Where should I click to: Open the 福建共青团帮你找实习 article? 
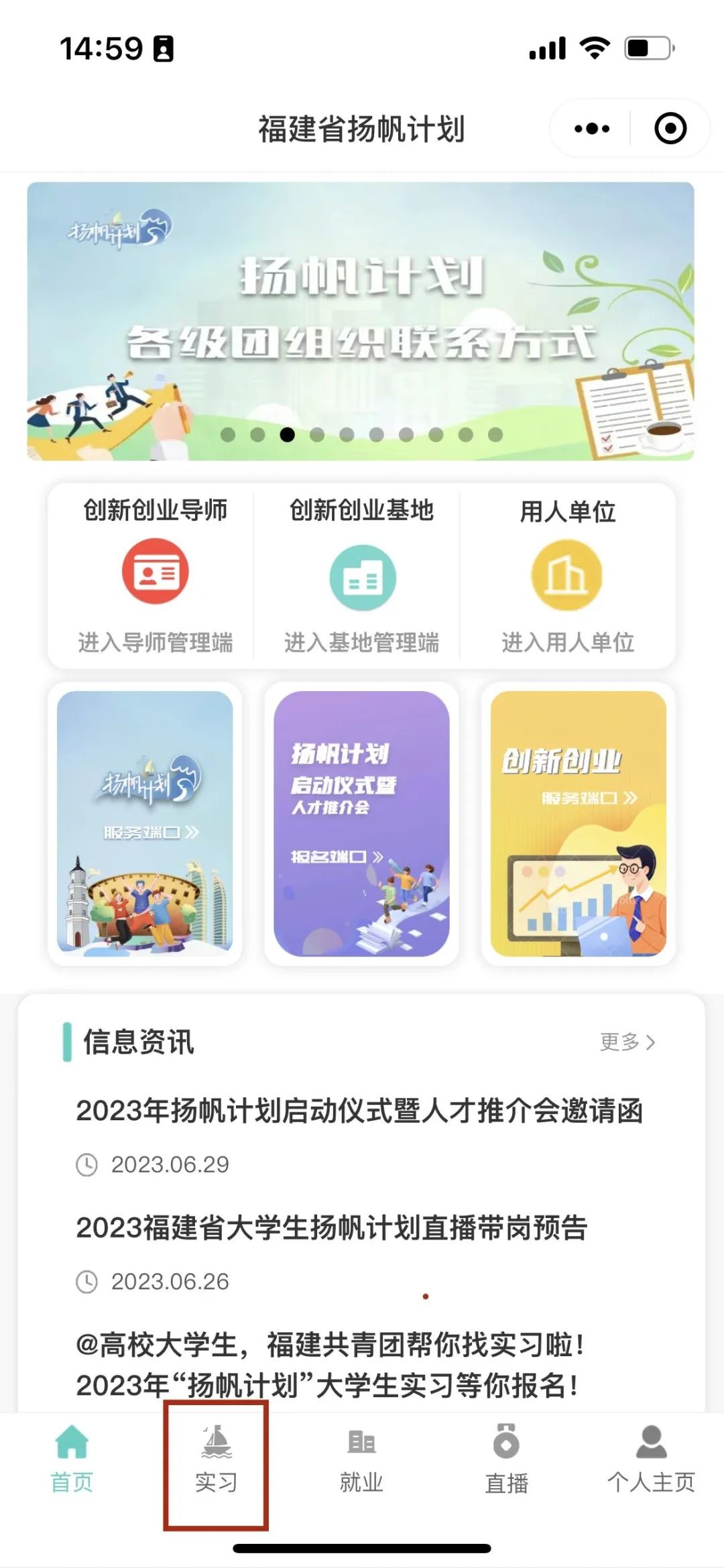click(328, 1365)
